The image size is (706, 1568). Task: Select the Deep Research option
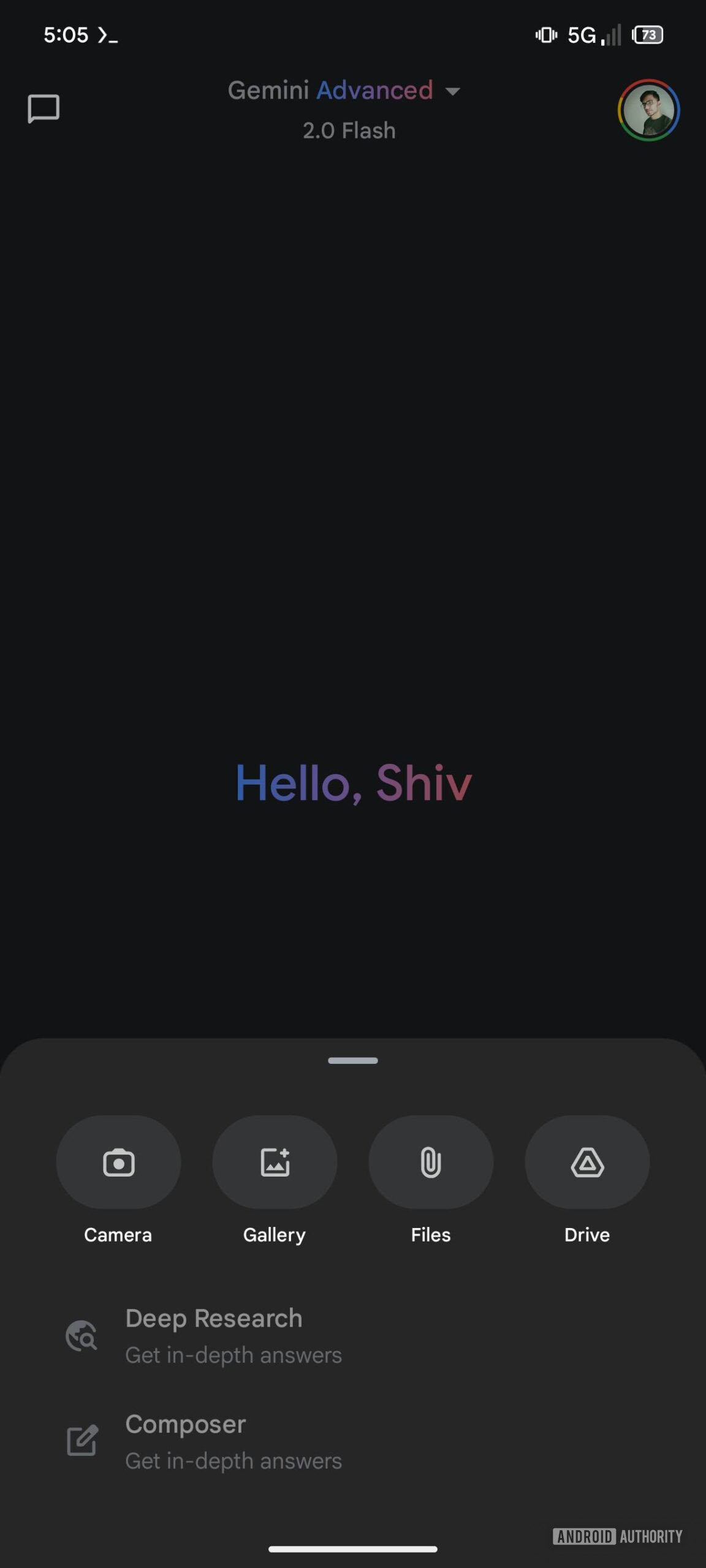[214, 1335]
